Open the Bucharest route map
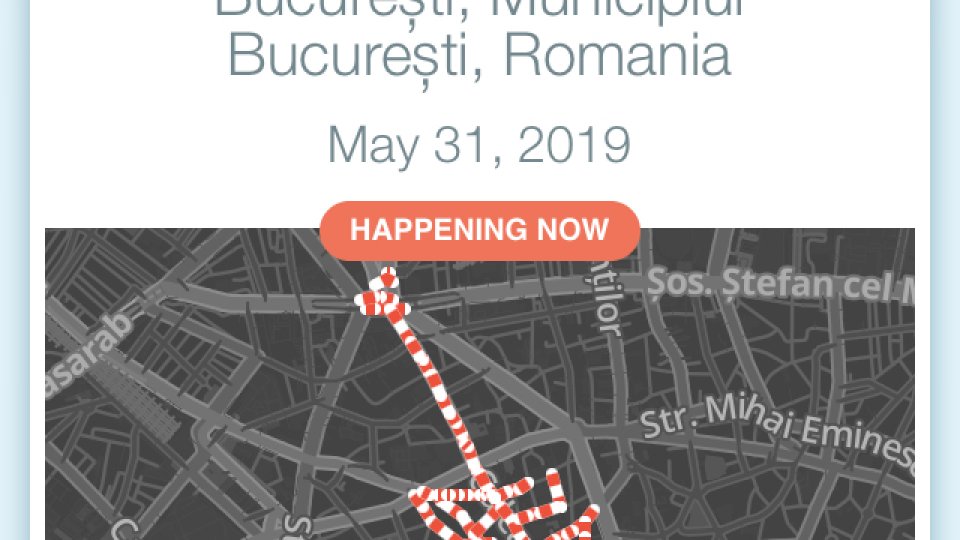 [x=480, y=400]
